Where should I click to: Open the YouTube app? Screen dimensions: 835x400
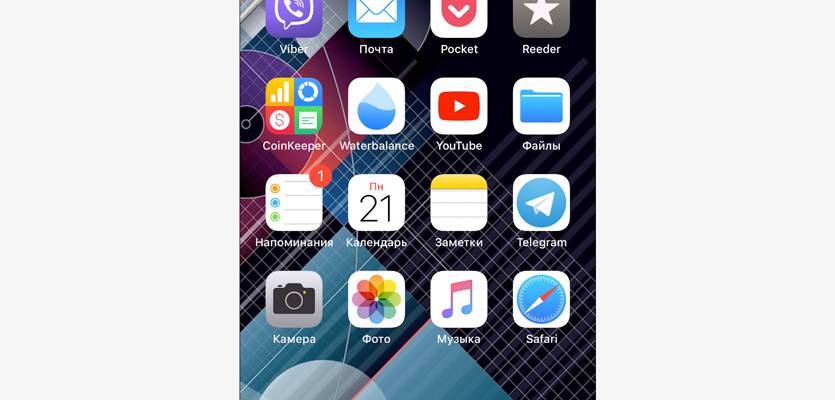coord(459,106)
